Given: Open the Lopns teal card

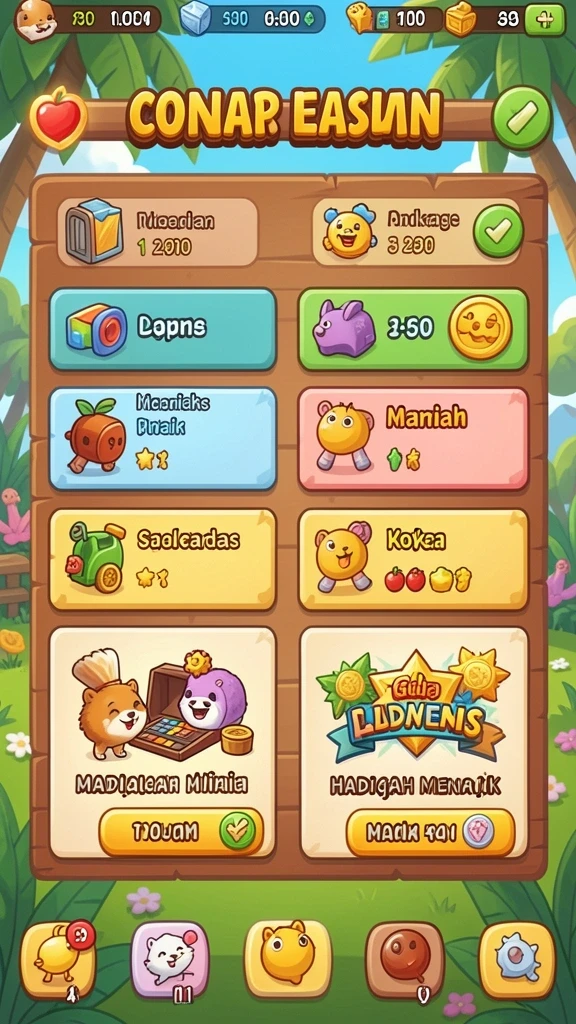Looking at the screenshot, I should [163, 329].
